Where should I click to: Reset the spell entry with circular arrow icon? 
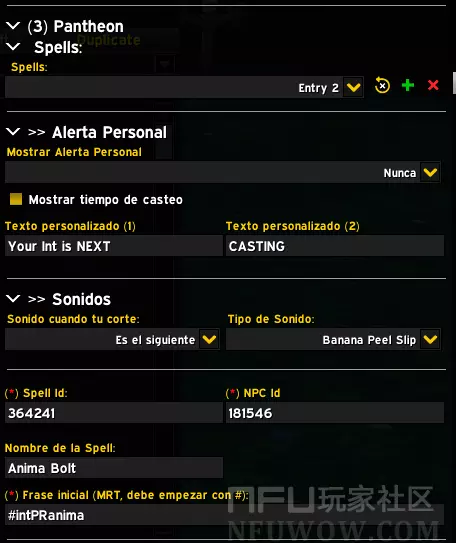[x=382, y=85]
